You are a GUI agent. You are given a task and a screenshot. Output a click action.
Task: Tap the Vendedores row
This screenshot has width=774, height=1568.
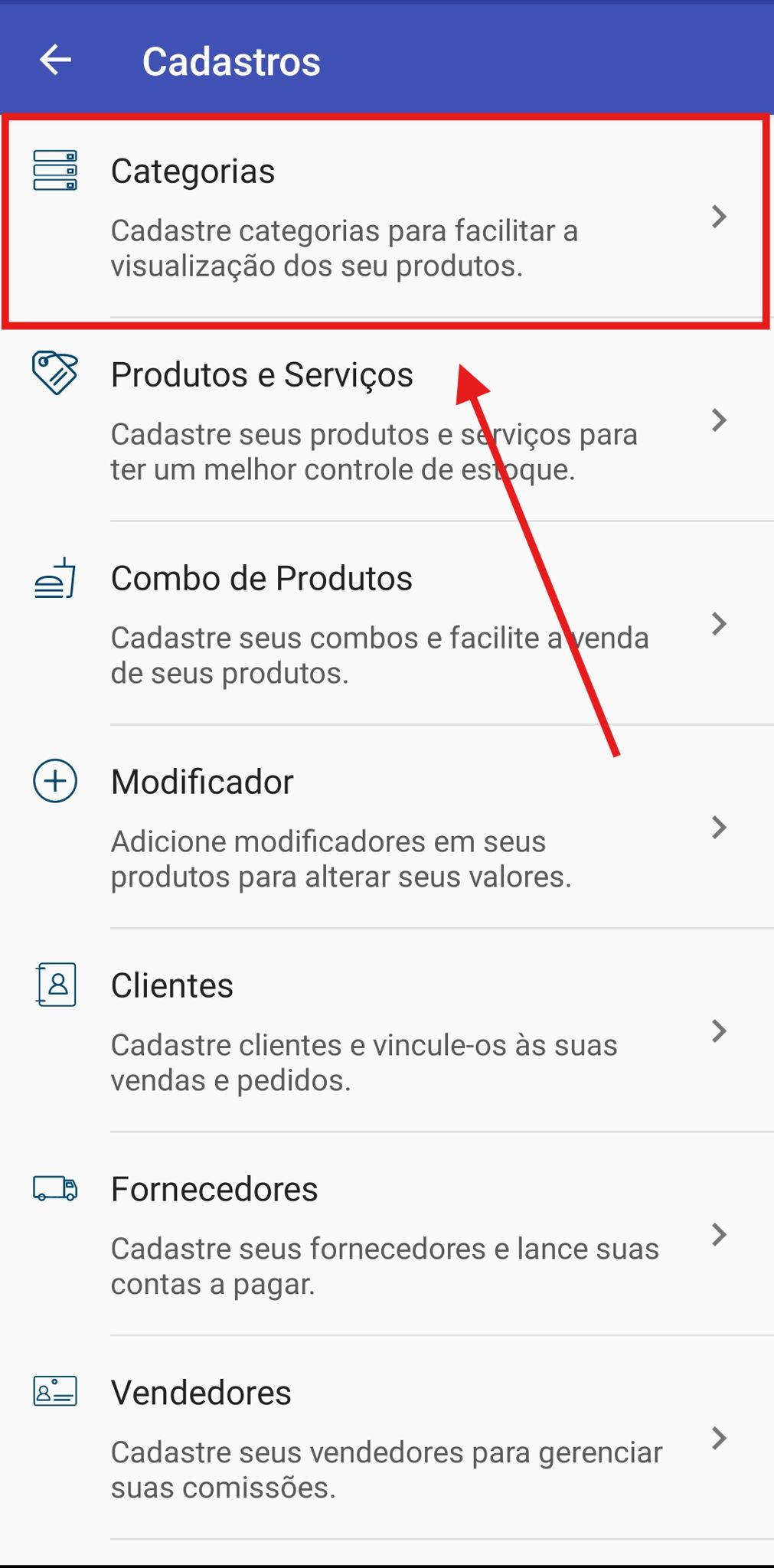click(x=387, y=1439)
